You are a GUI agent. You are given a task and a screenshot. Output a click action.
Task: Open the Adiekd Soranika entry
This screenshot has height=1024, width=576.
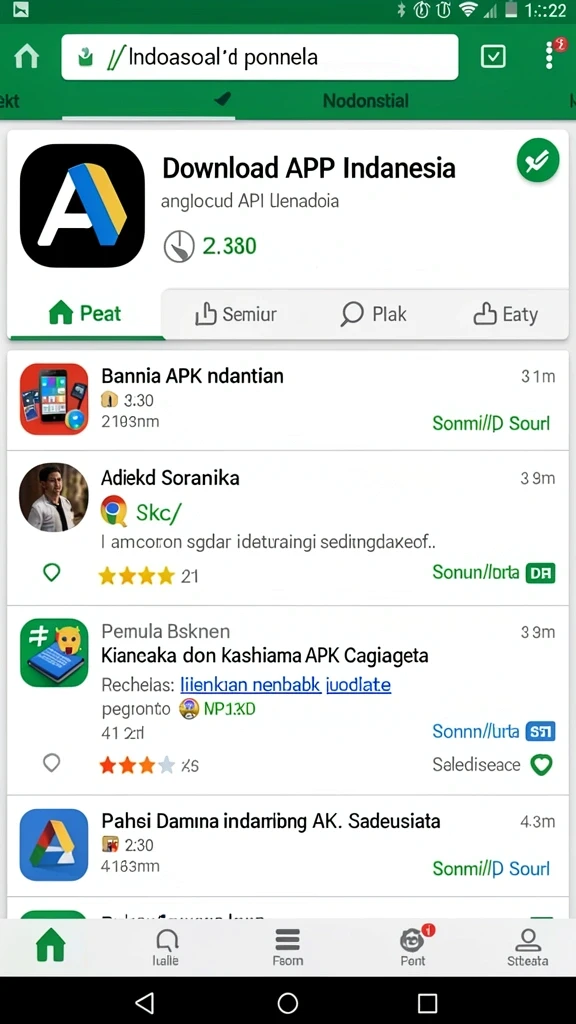pyautogui.click(x=287, y=528)
